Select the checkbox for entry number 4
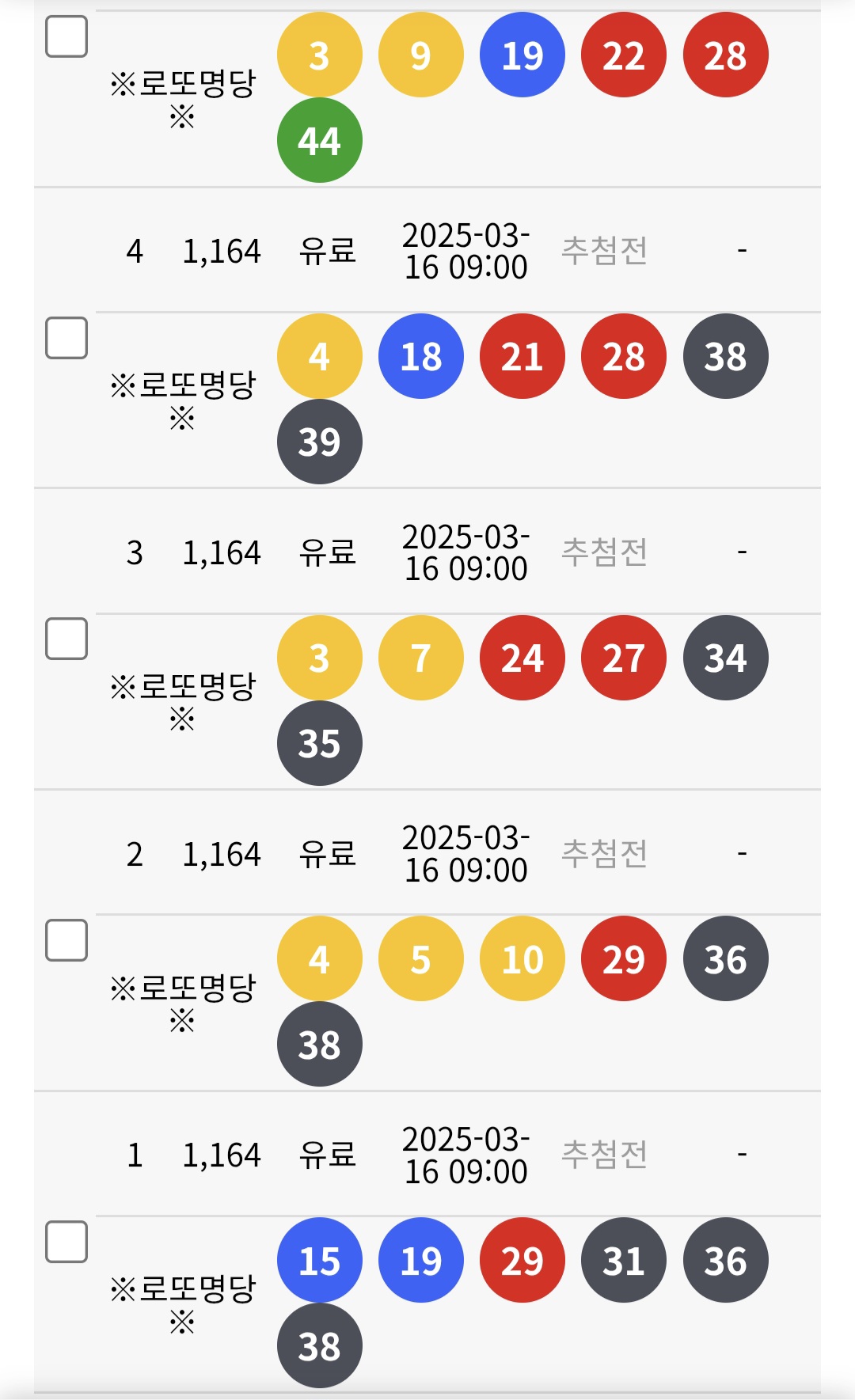 (x=66, y=338)
